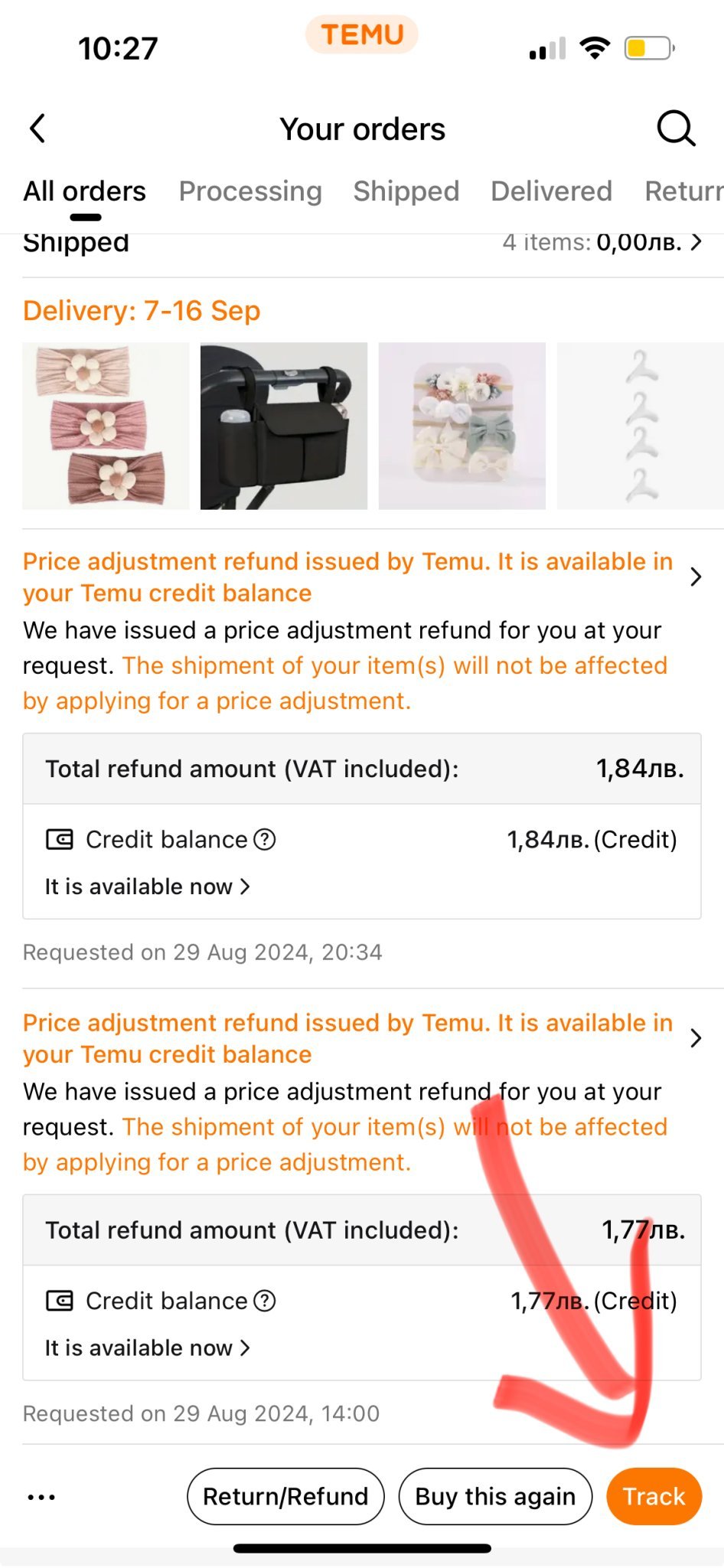The image size is (724, 1568).
Task: Open the bow hair accessories set image
Action: [x=462, y=426]
